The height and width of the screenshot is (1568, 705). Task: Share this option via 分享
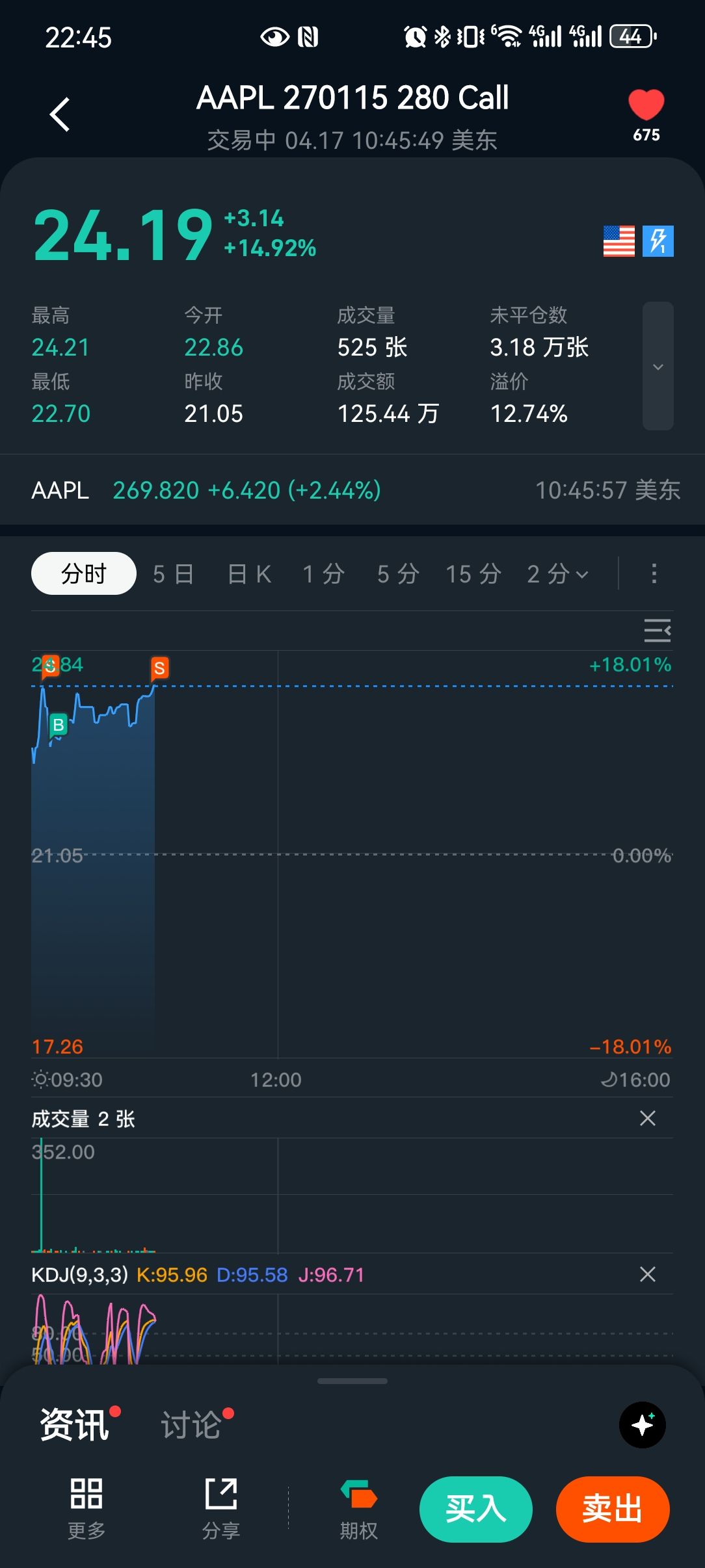click(x=221, y=1508)
